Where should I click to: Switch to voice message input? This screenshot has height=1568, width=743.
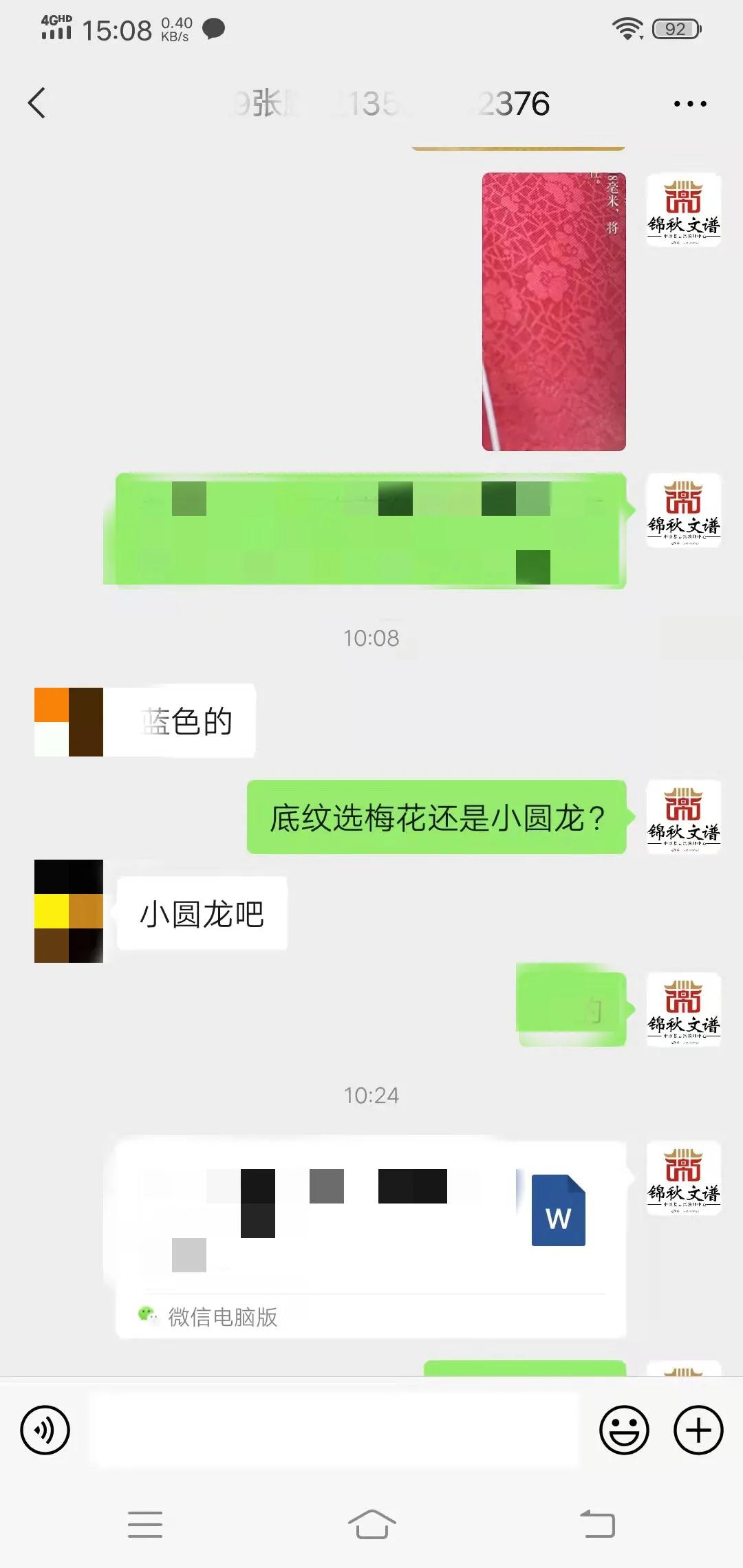(x=45, y=1430)
